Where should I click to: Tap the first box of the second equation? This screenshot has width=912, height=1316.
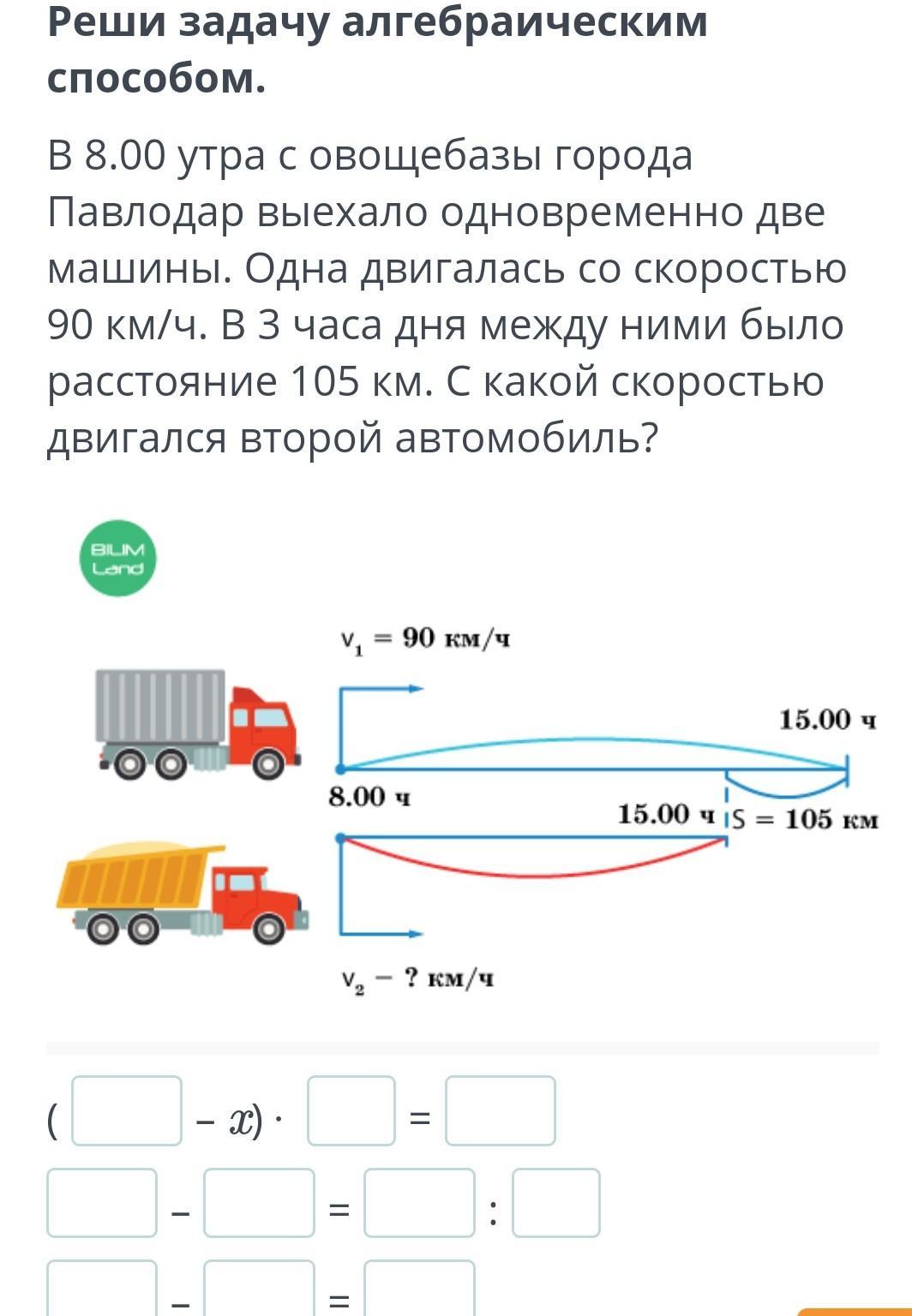coord(102,1203)
